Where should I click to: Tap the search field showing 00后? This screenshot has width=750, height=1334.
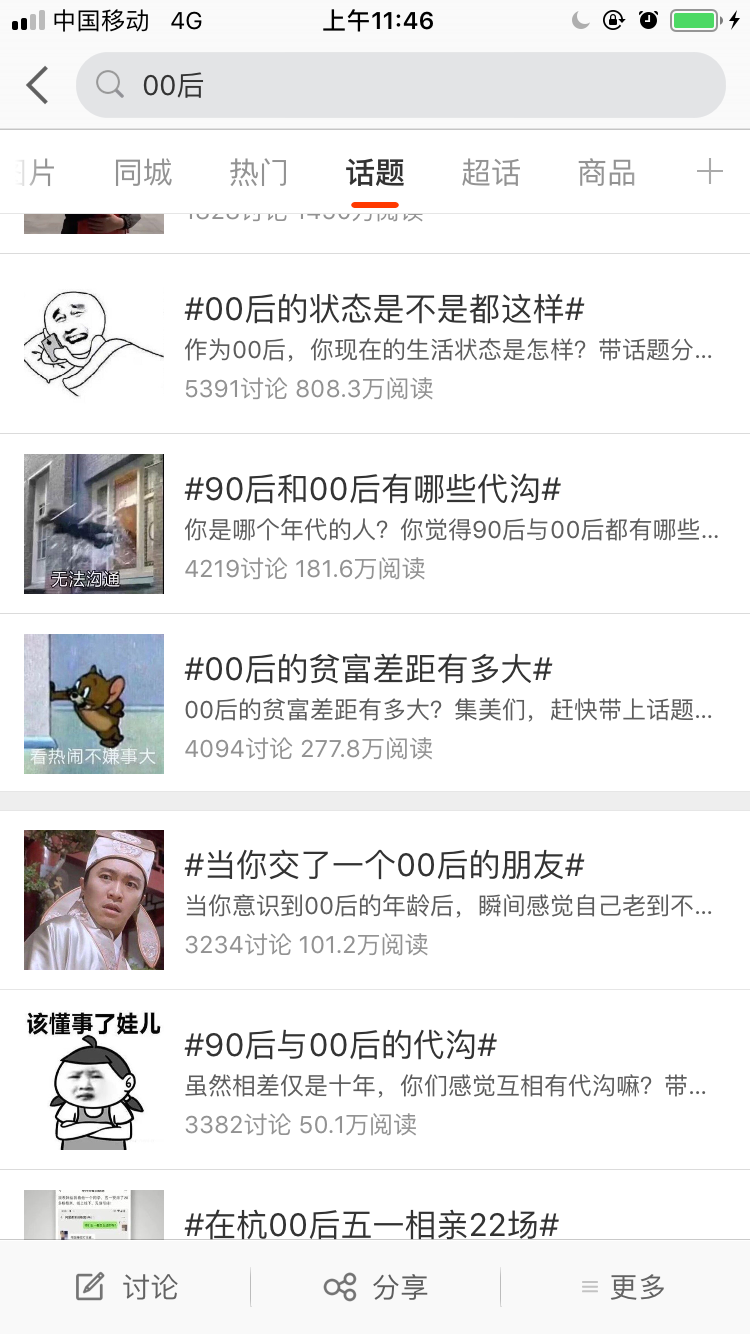pyautogui.click(x=400, y=85)
